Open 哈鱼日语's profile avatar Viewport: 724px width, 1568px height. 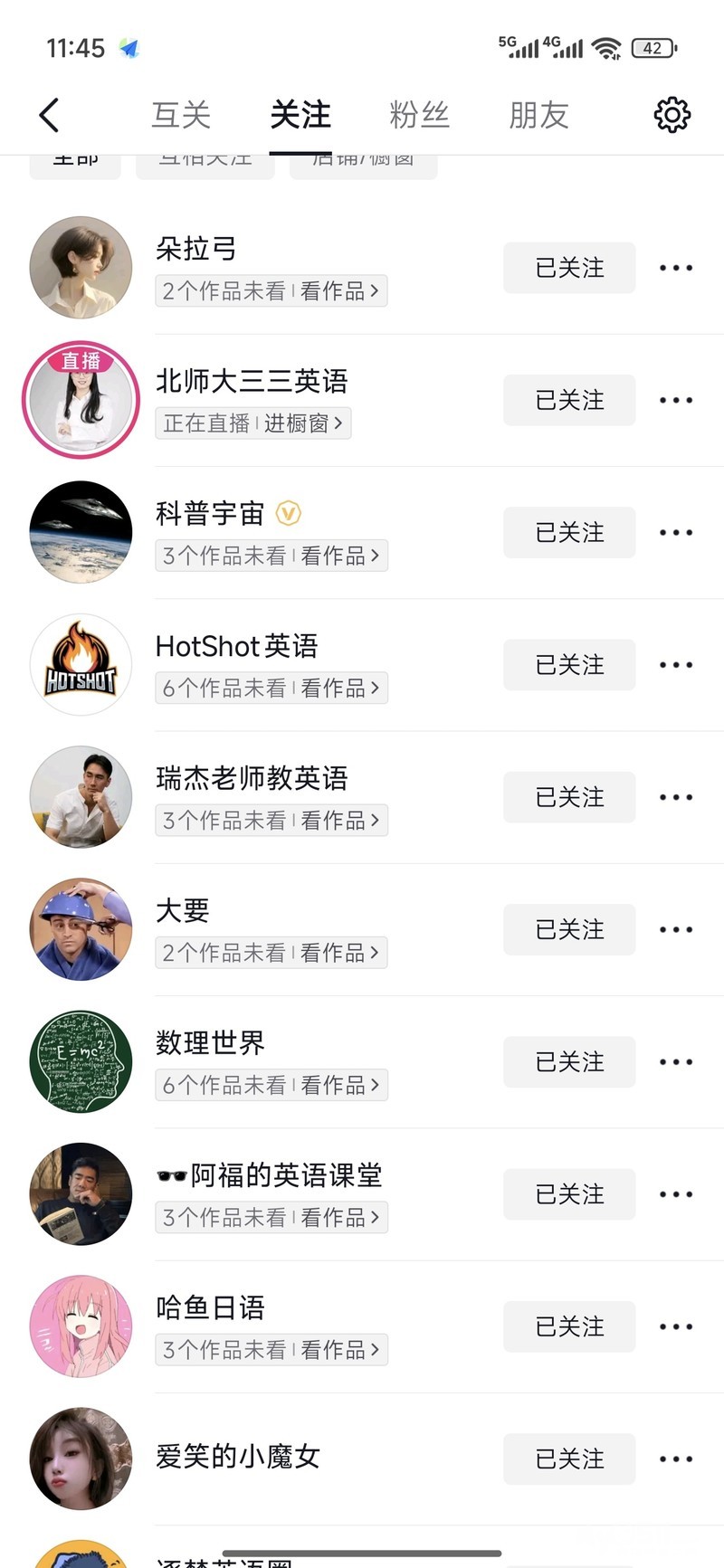coord(81,1326)
